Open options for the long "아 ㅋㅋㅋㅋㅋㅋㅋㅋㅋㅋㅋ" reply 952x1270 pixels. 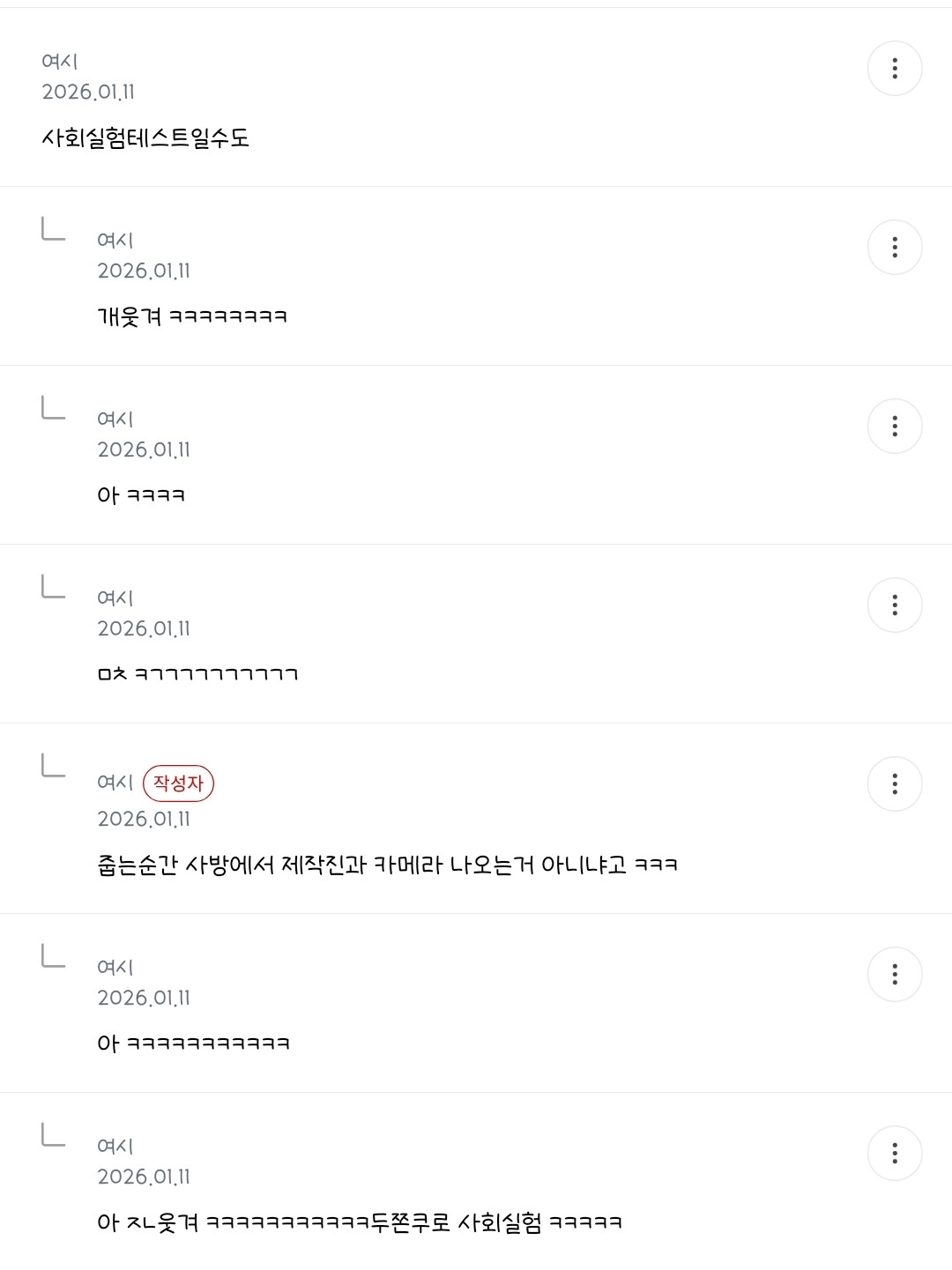point(895,974)
